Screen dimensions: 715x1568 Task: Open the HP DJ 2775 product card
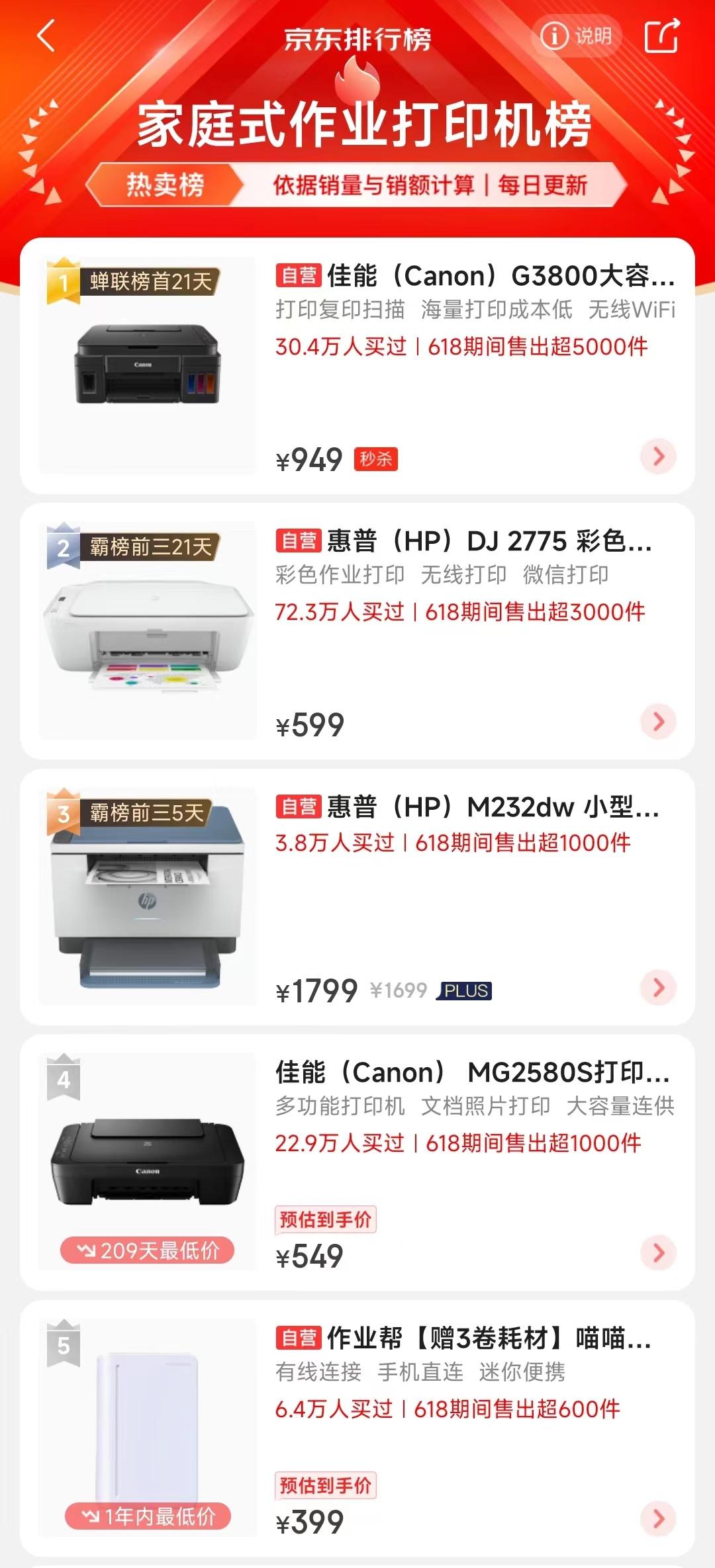point(358,631)
